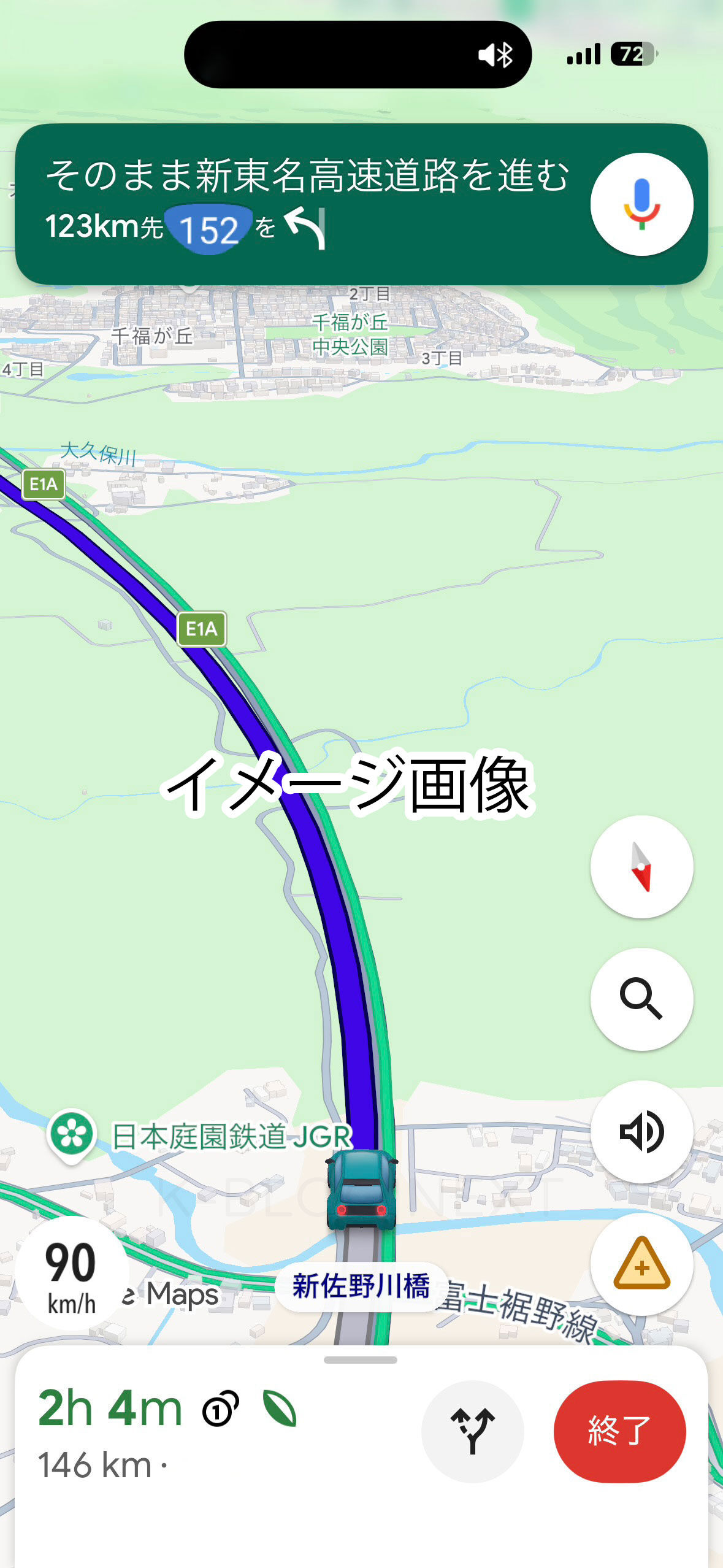Image resolution: width=723 pixels, height=1568 pixels.
Task: Show alternate routes
Action: coord(472,1431)
